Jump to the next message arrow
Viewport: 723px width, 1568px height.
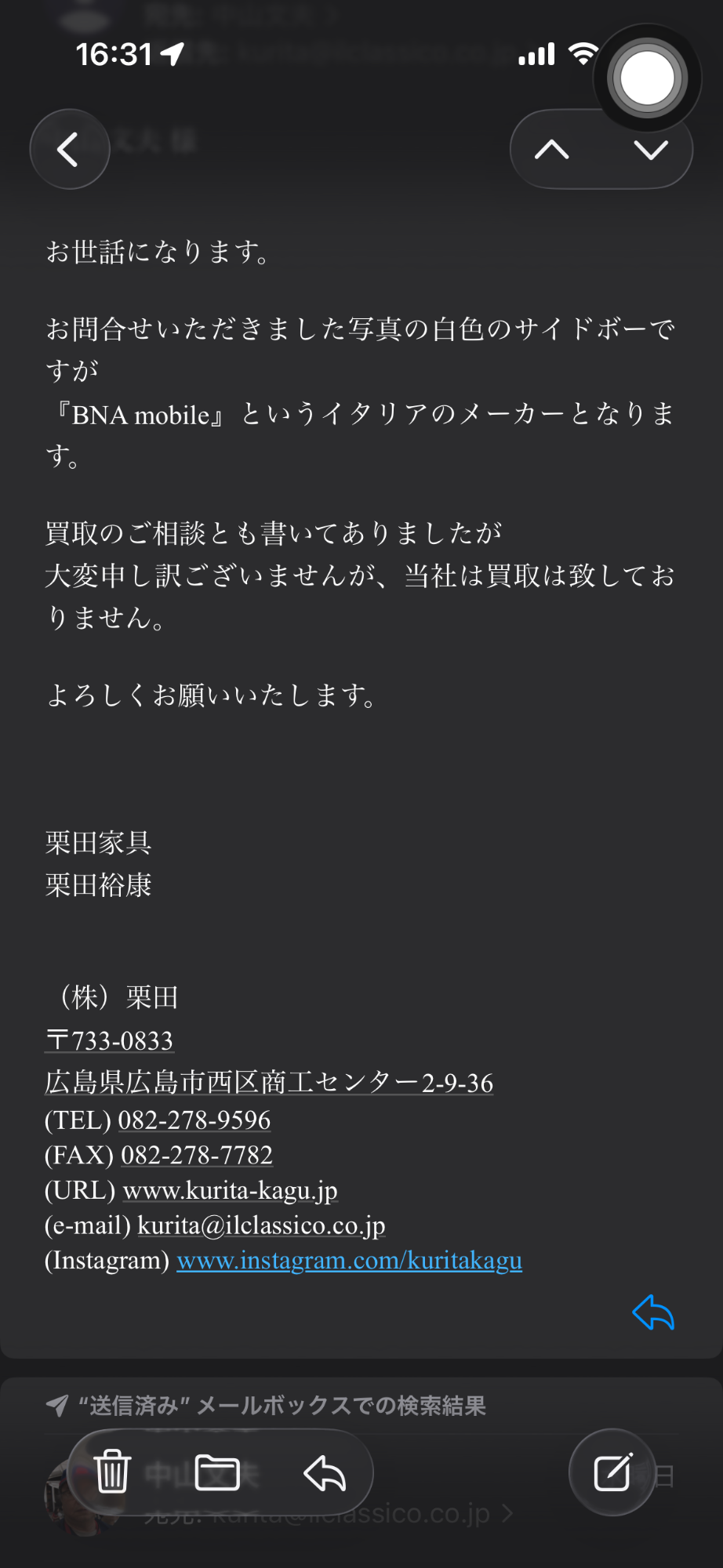click(651, 149)
